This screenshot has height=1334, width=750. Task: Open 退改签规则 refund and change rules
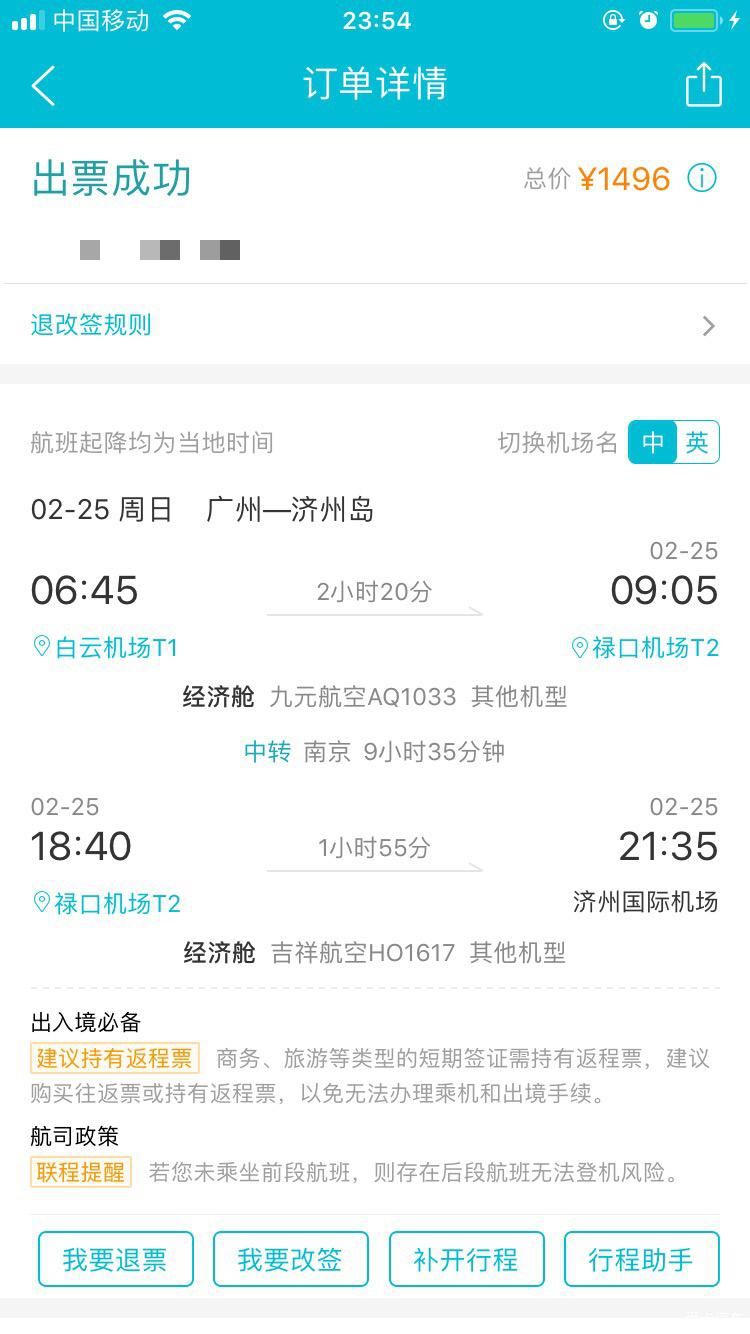click(x=374, y=325)
